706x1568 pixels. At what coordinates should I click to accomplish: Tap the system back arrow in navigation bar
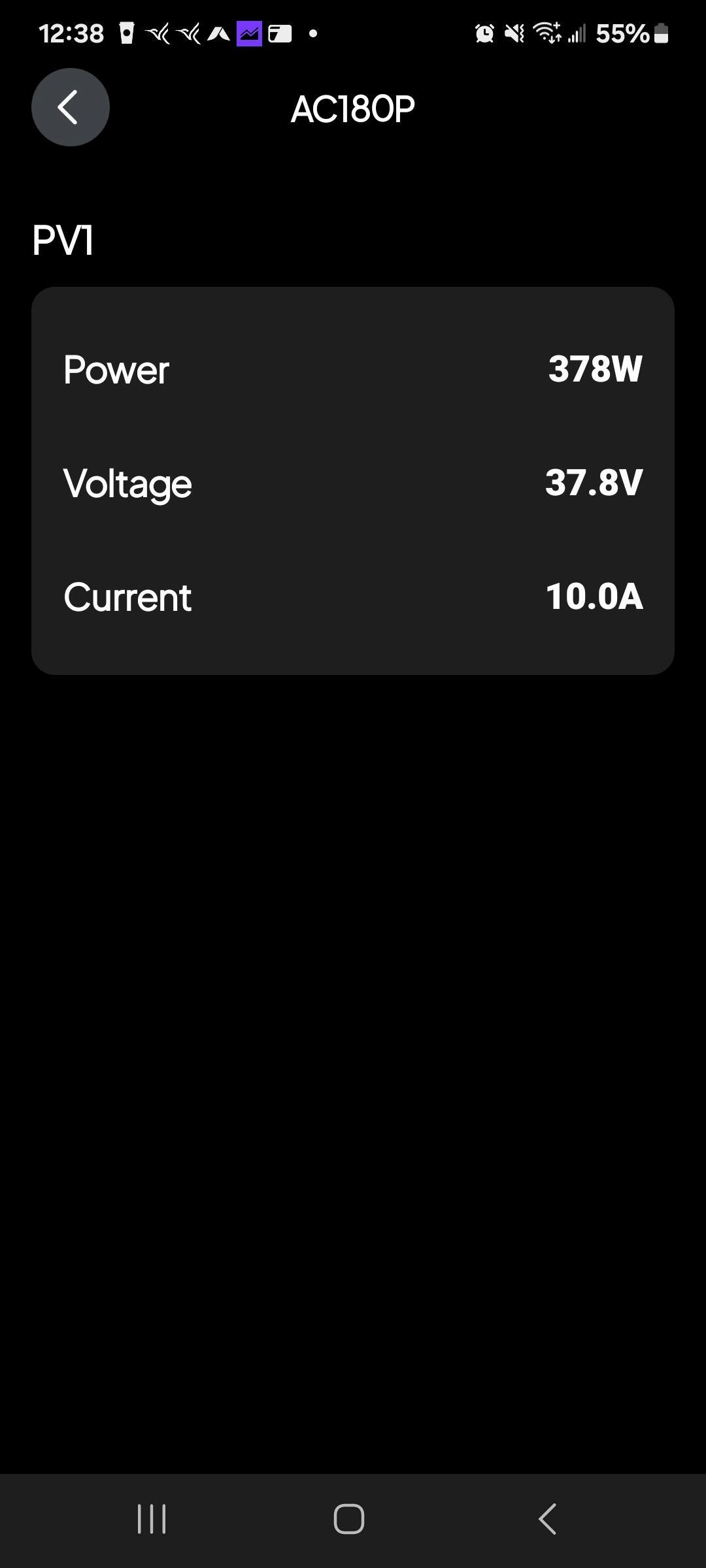pos(548,1518)
